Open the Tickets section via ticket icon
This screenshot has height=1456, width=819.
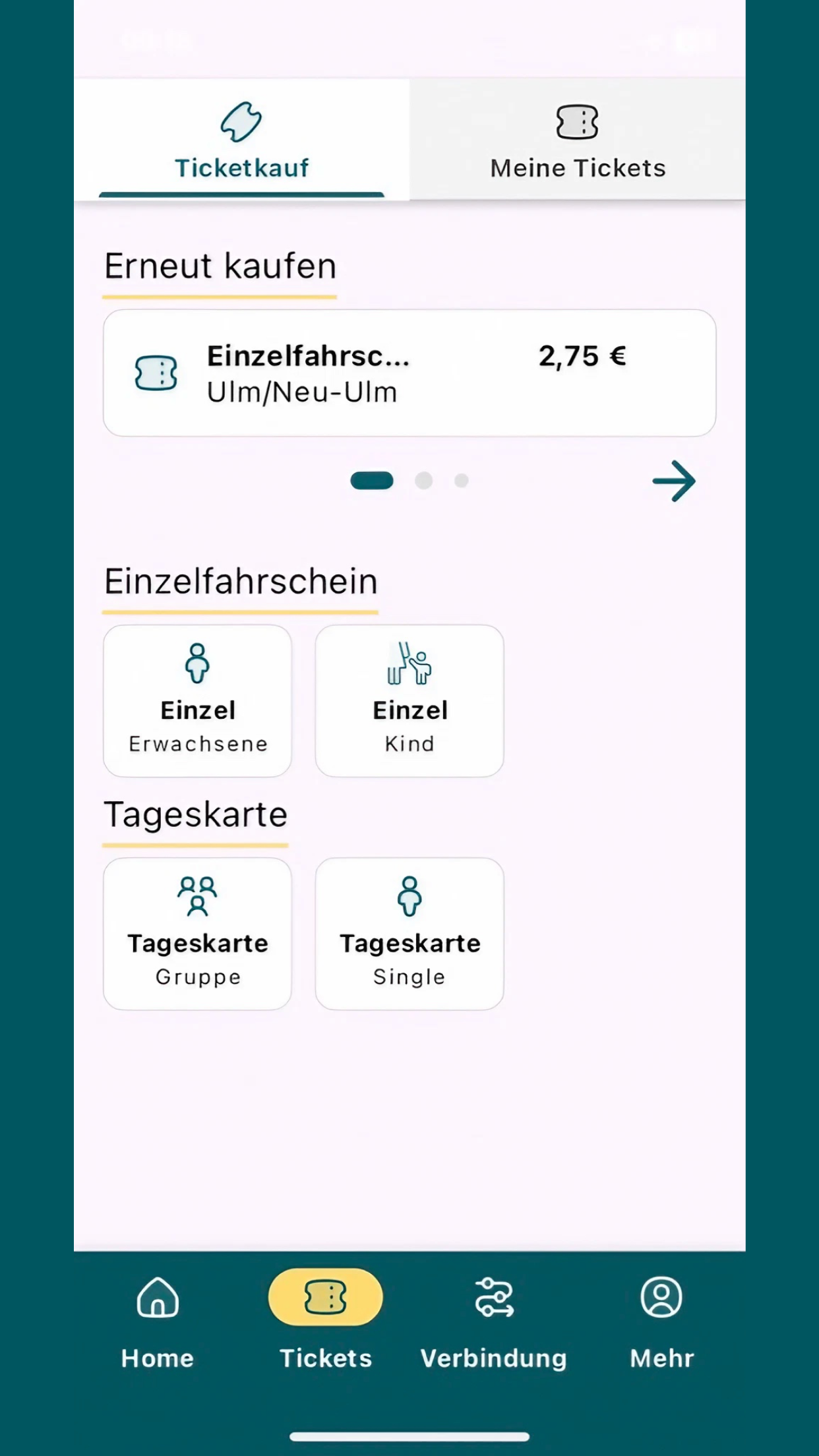[x=324, y=1296]
